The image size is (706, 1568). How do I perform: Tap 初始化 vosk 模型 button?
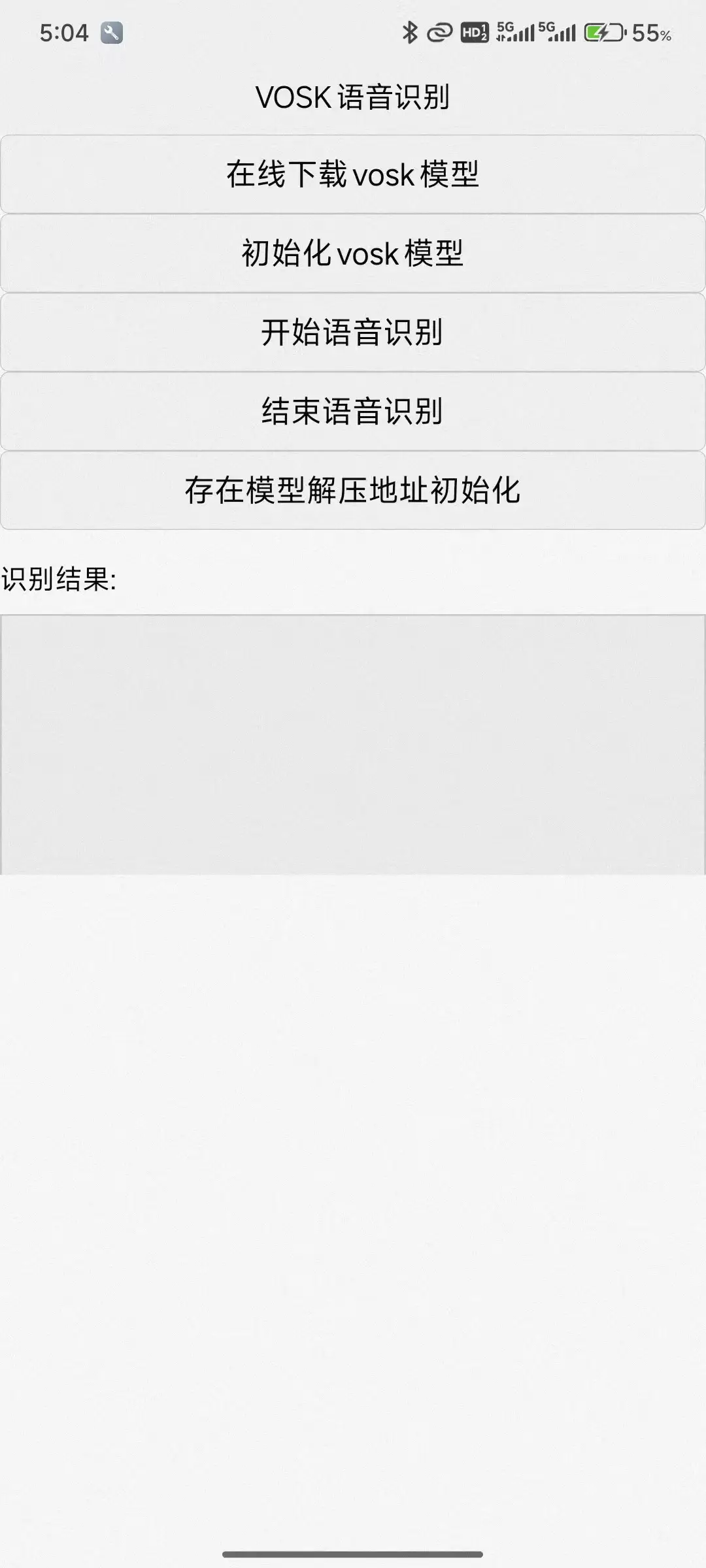coord(353,253)
